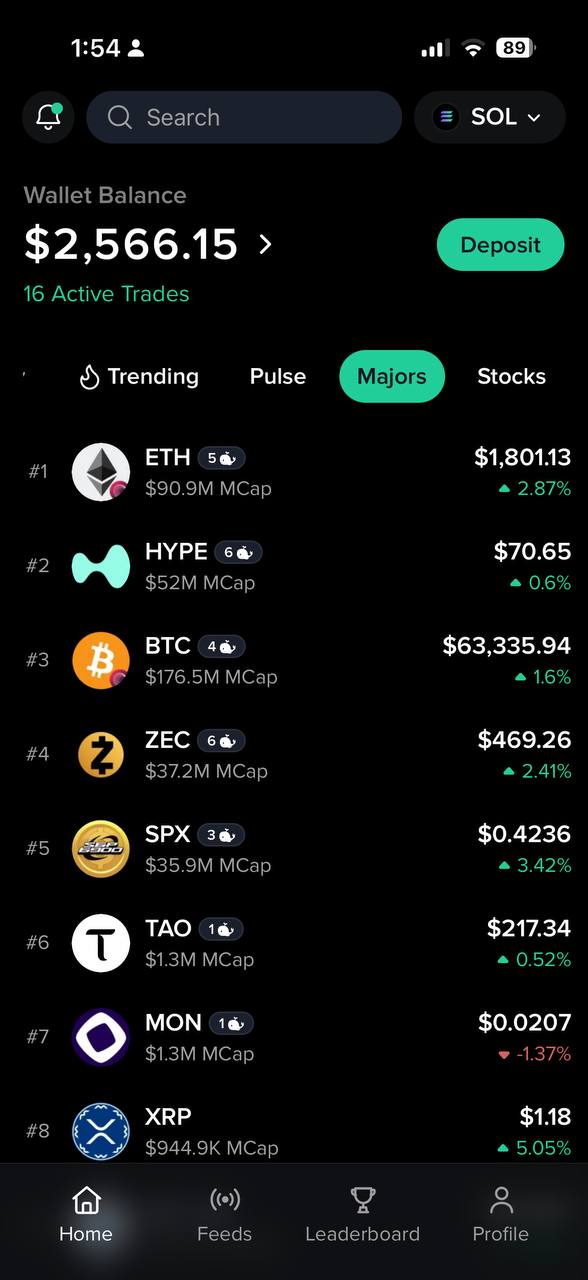
Task: Open wallet balance details chevron
Action: coord(265,244)
